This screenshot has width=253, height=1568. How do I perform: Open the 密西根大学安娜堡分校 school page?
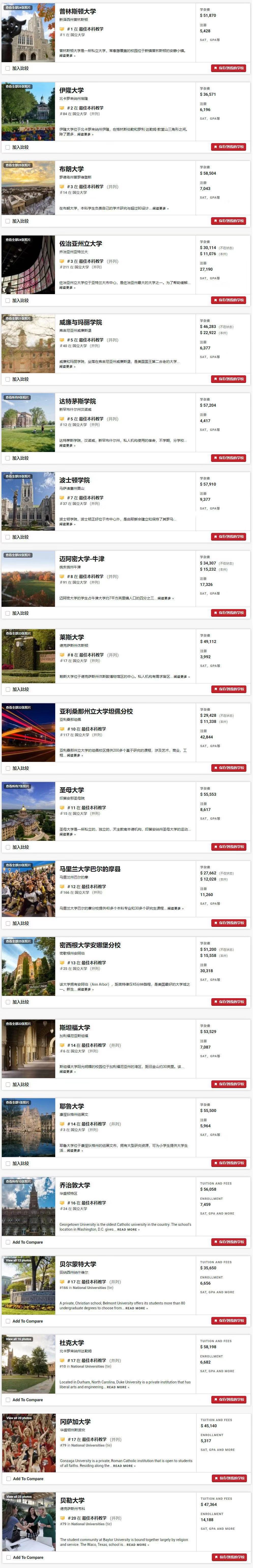tap(90, 945)
